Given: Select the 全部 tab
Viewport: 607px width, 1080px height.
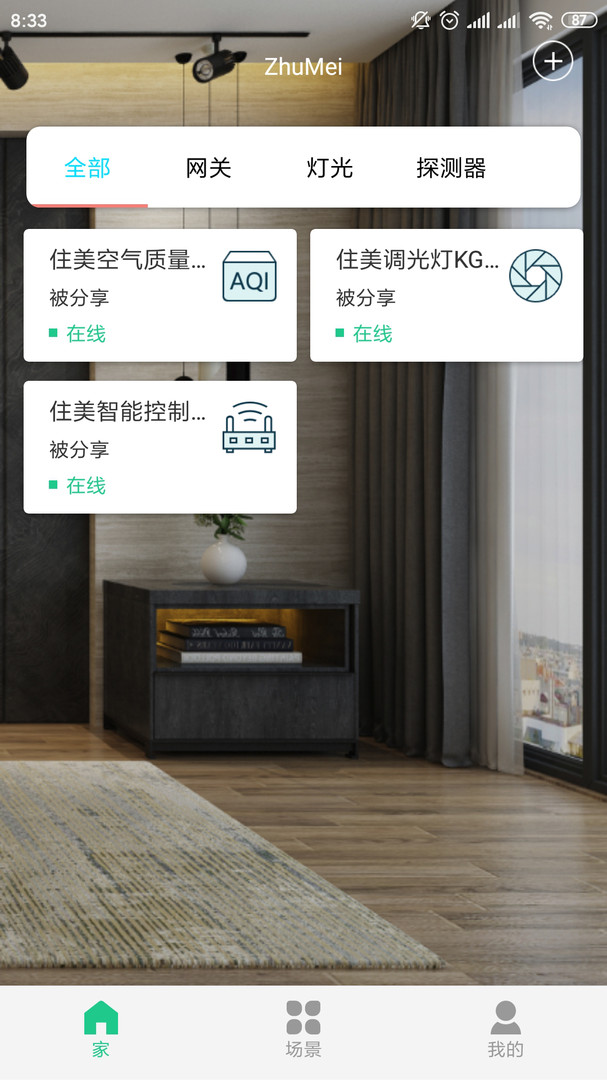Looking at the screenshot, I should [87, 167].
